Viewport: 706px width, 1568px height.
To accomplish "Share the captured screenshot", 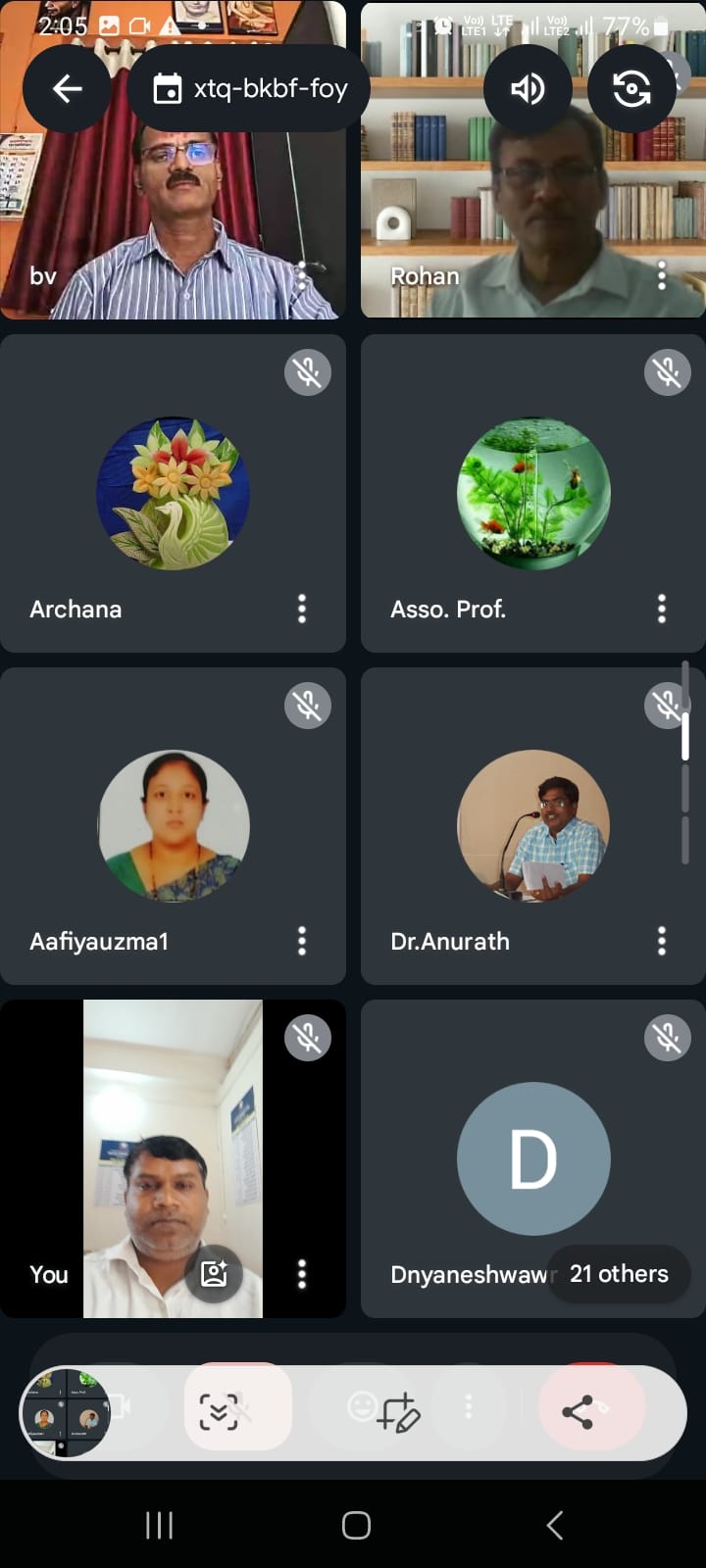I will click(x=578, y=1412).
